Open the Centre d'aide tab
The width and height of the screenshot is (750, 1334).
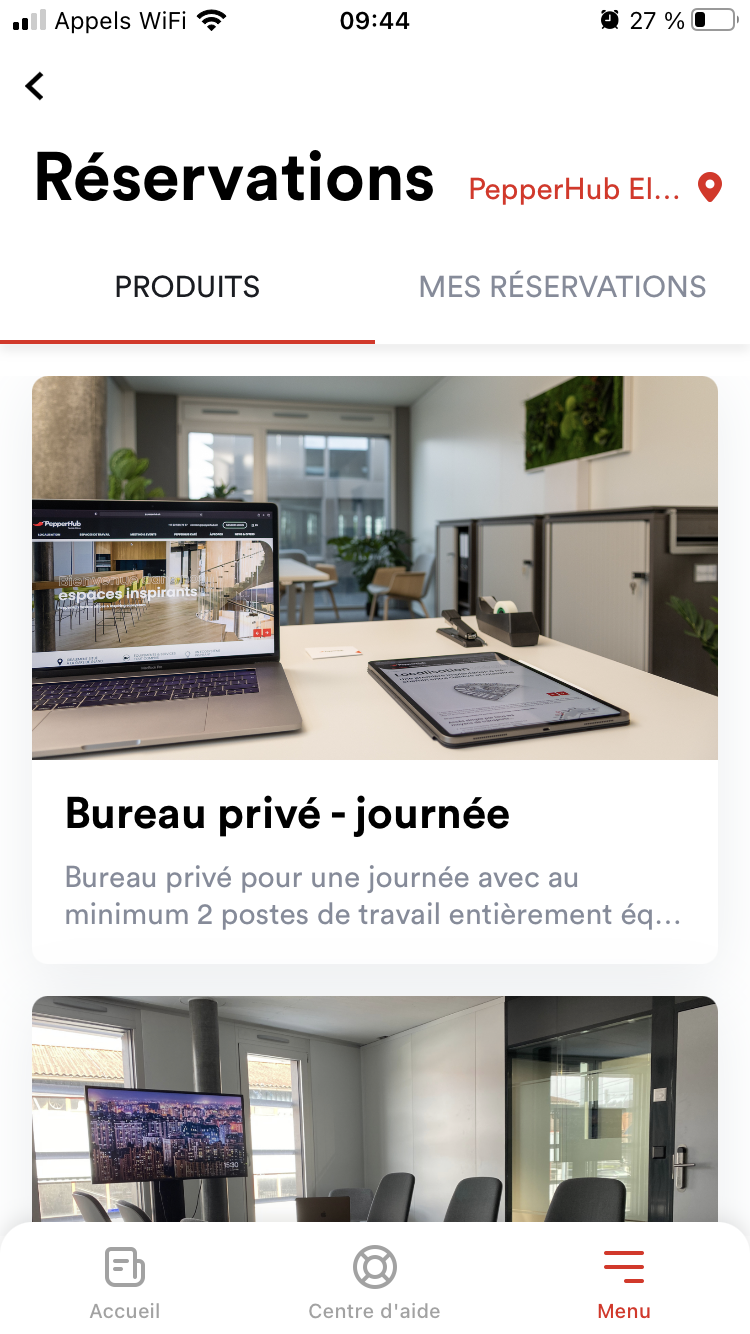pyautogui.click(x=374, y=1282)
